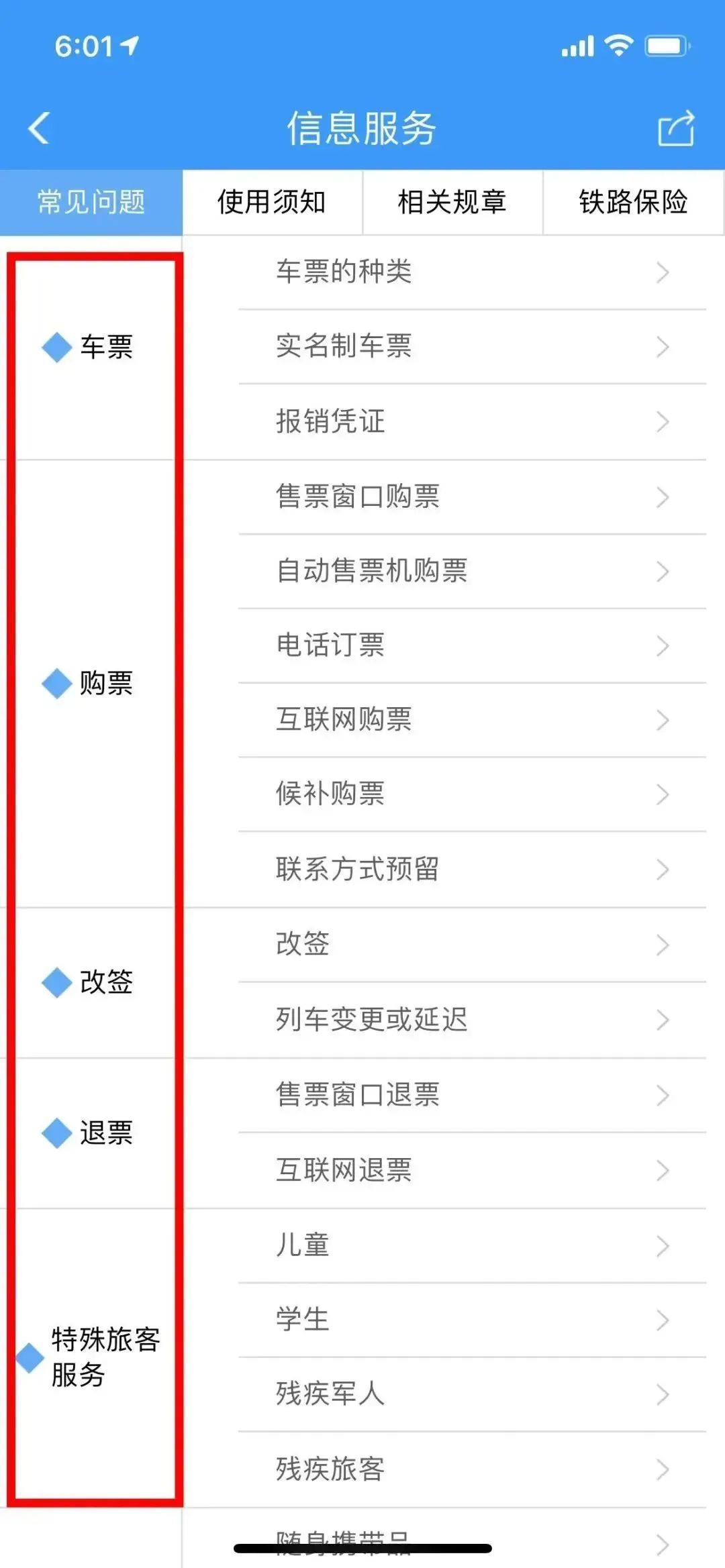Tap the back arrow to return

click(39, 129)
